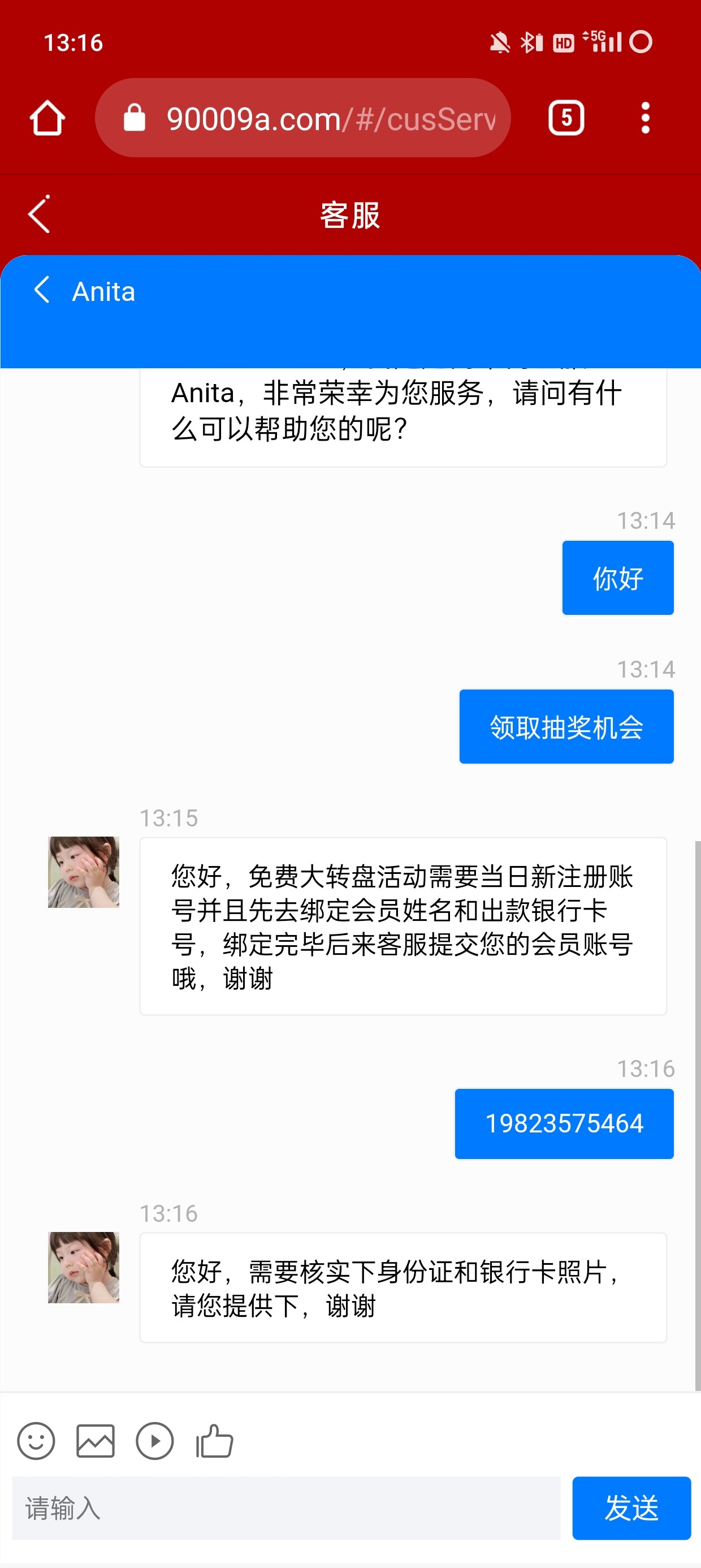Tap the 发送 send button
The image size is (701, 1568).
click(x=631, y=1507)
